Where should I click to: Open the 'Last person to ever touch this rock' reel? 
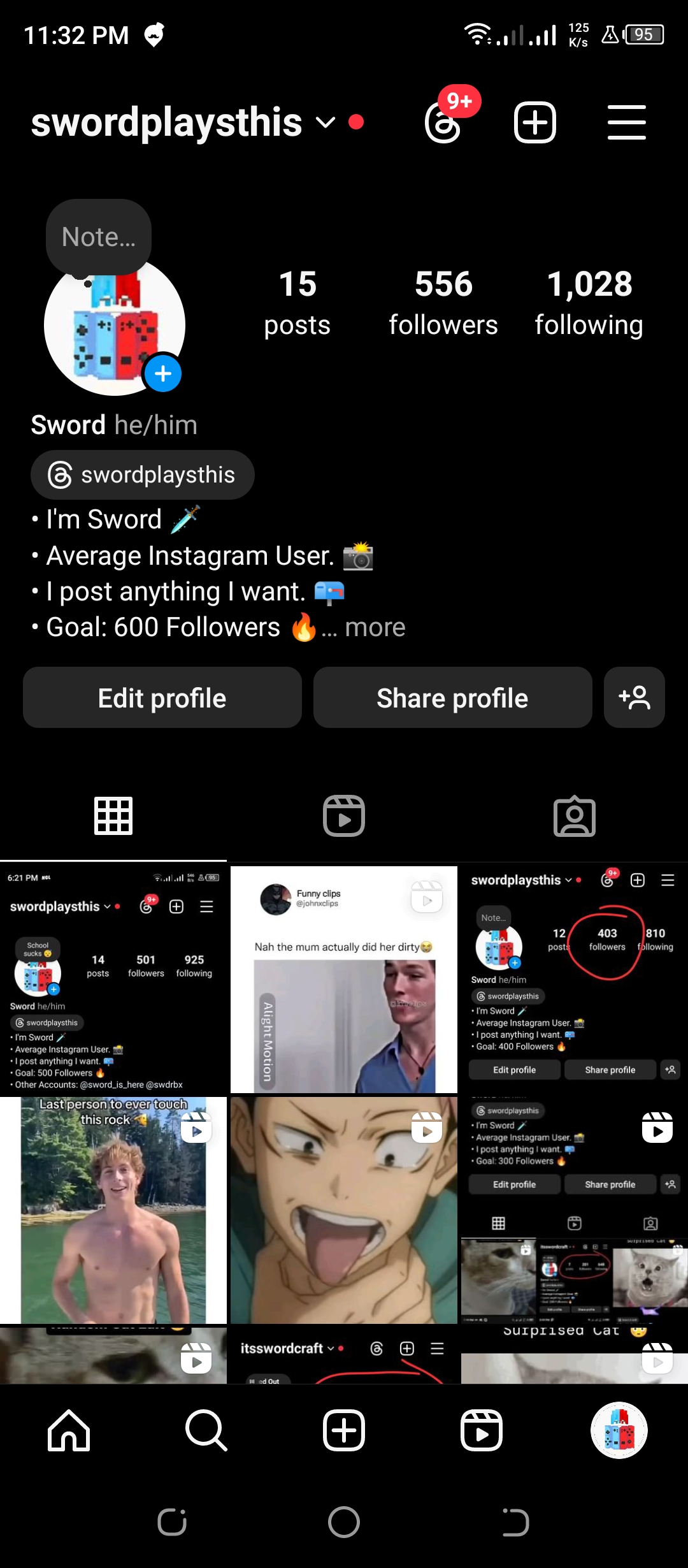[x=113, y=1210]
